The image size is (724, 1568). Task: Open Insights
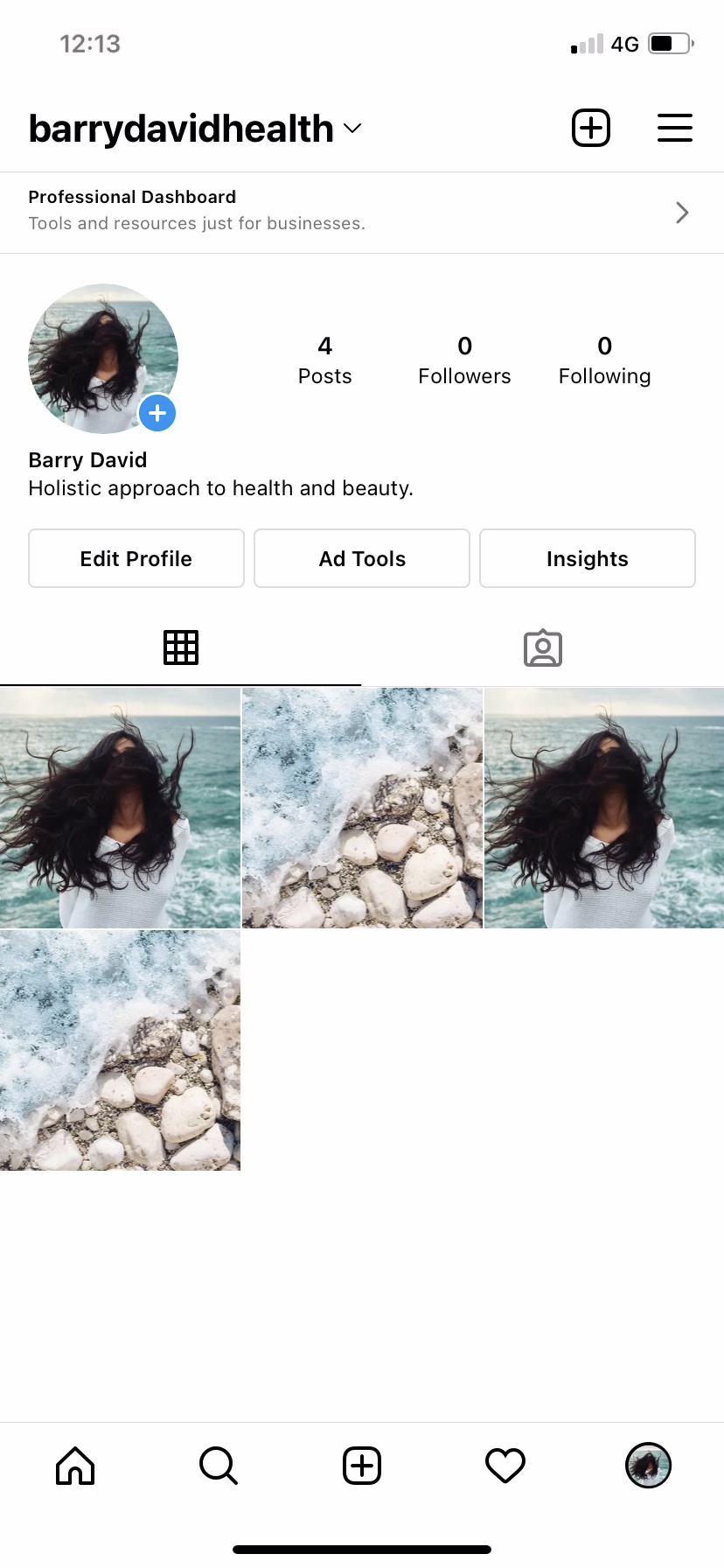coord(587,558)
